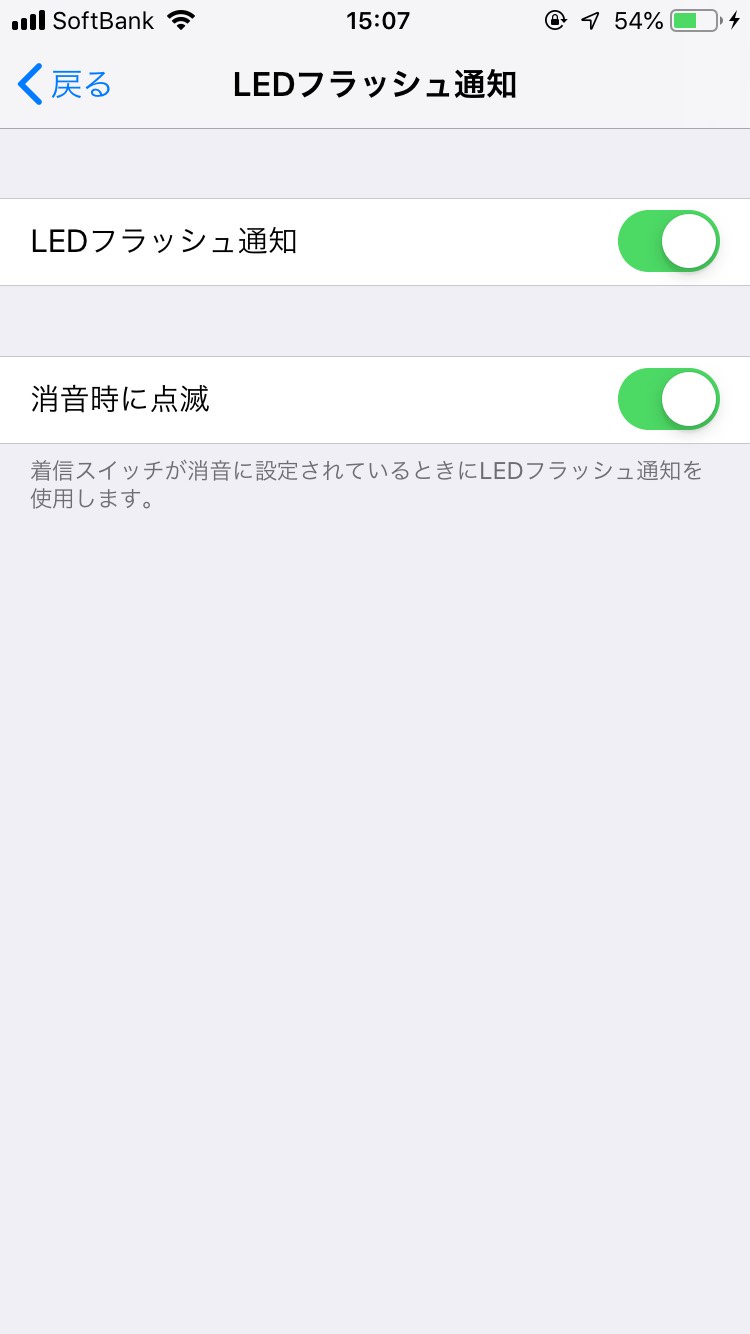Disable the 消音時に点滅 switch
Screen dimensions: 750x1334
click(x=668, y=400)
